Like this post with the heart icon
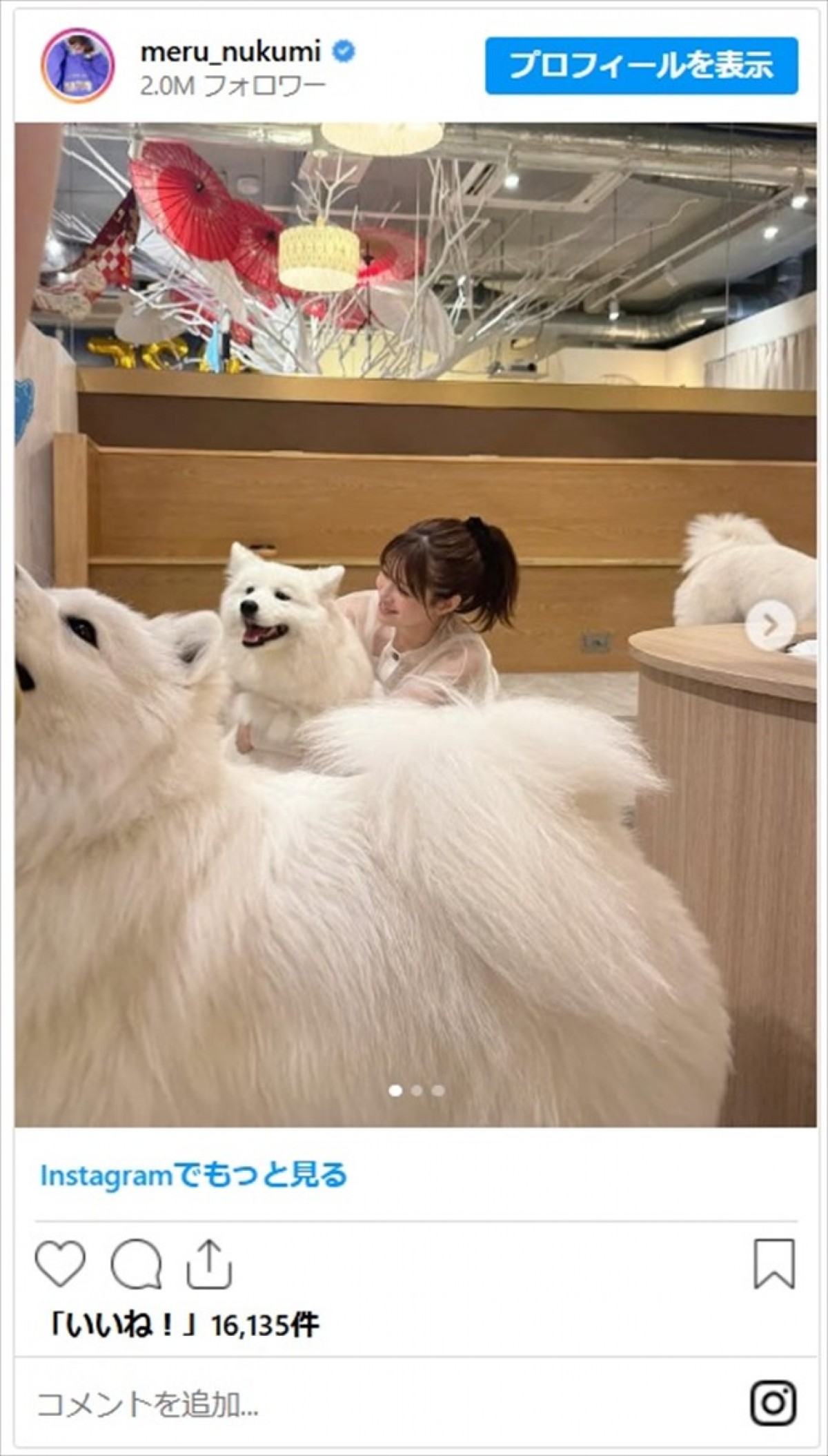The height and width of the screenshot is (1456, 828). tap(60, 1264)
